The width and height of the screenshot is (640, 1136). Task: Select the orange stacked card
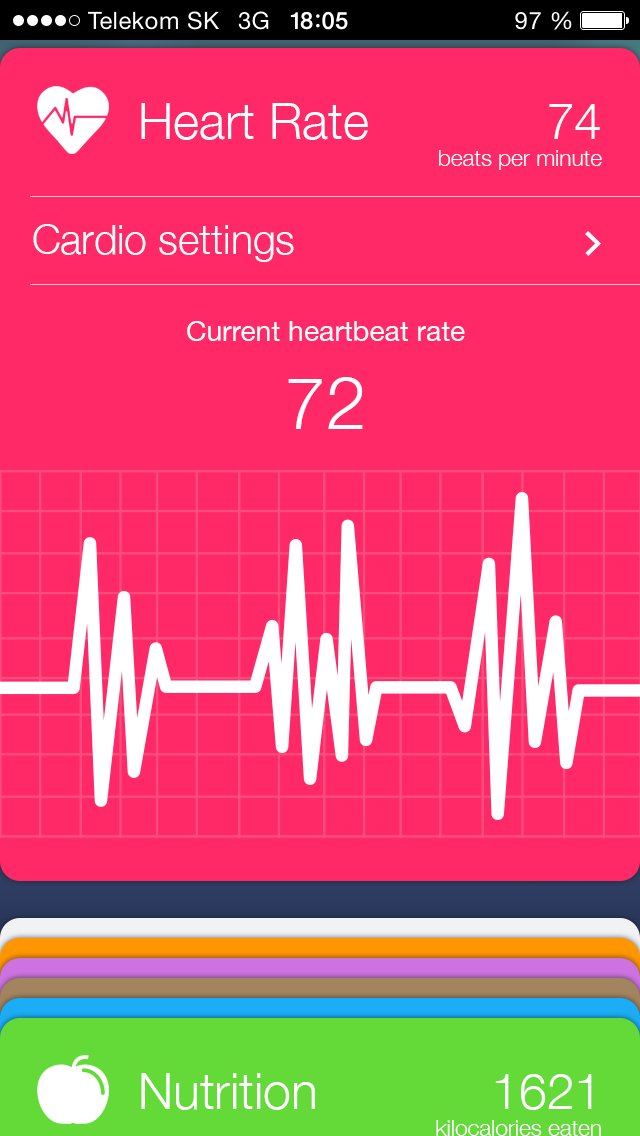[x=318, y=948]
